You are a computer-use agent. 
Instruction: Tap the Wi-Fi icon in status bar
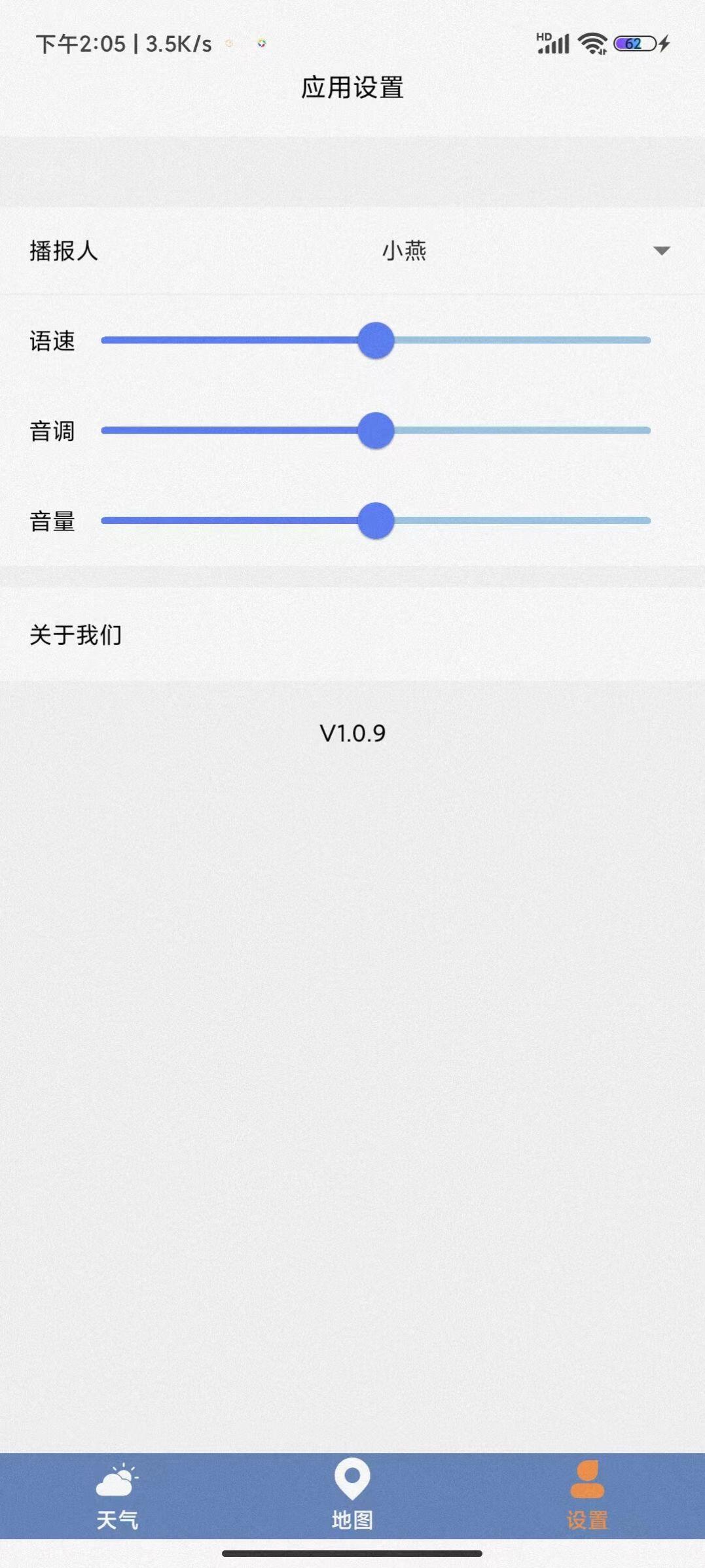[x=591, y=43]
